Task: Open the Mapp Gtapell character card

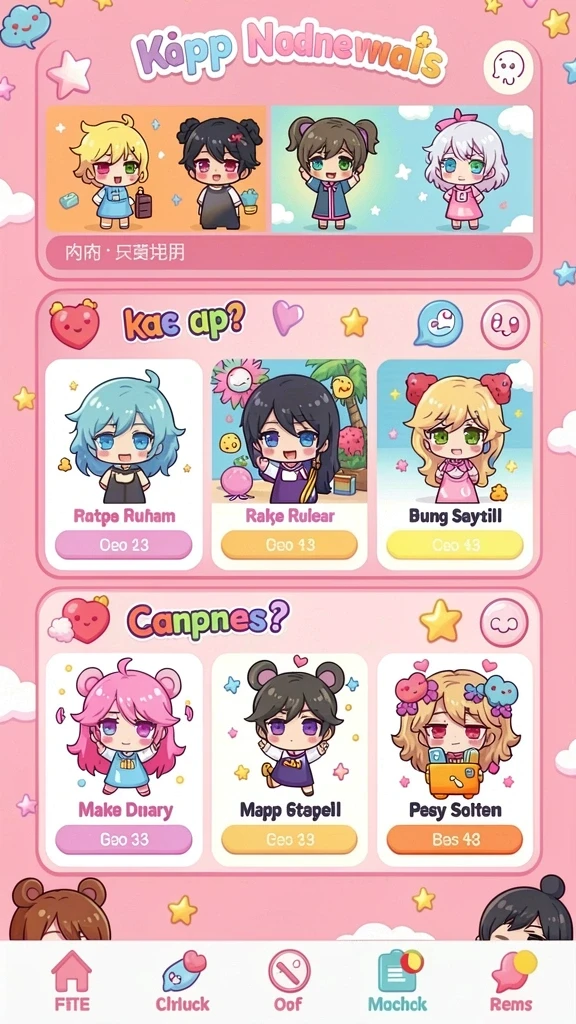Action: click(289, 760)
